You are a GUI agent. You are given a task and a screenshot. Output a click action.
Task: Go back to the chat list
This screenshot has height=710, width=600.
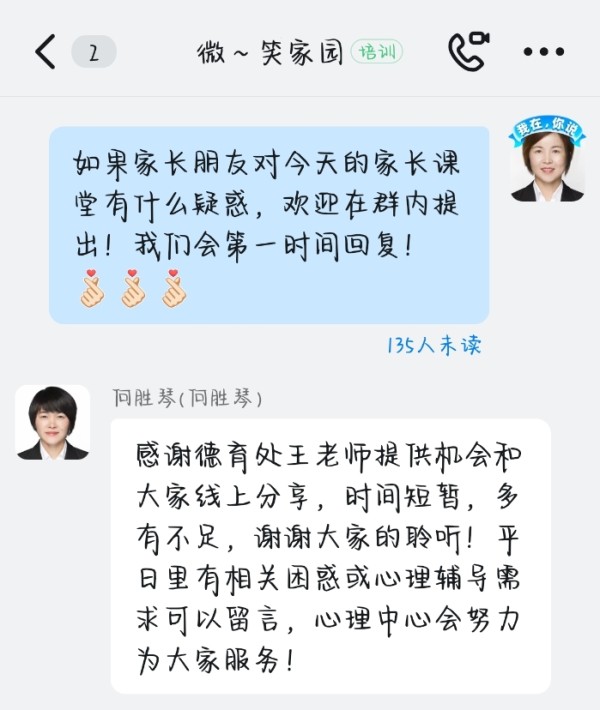45,52
